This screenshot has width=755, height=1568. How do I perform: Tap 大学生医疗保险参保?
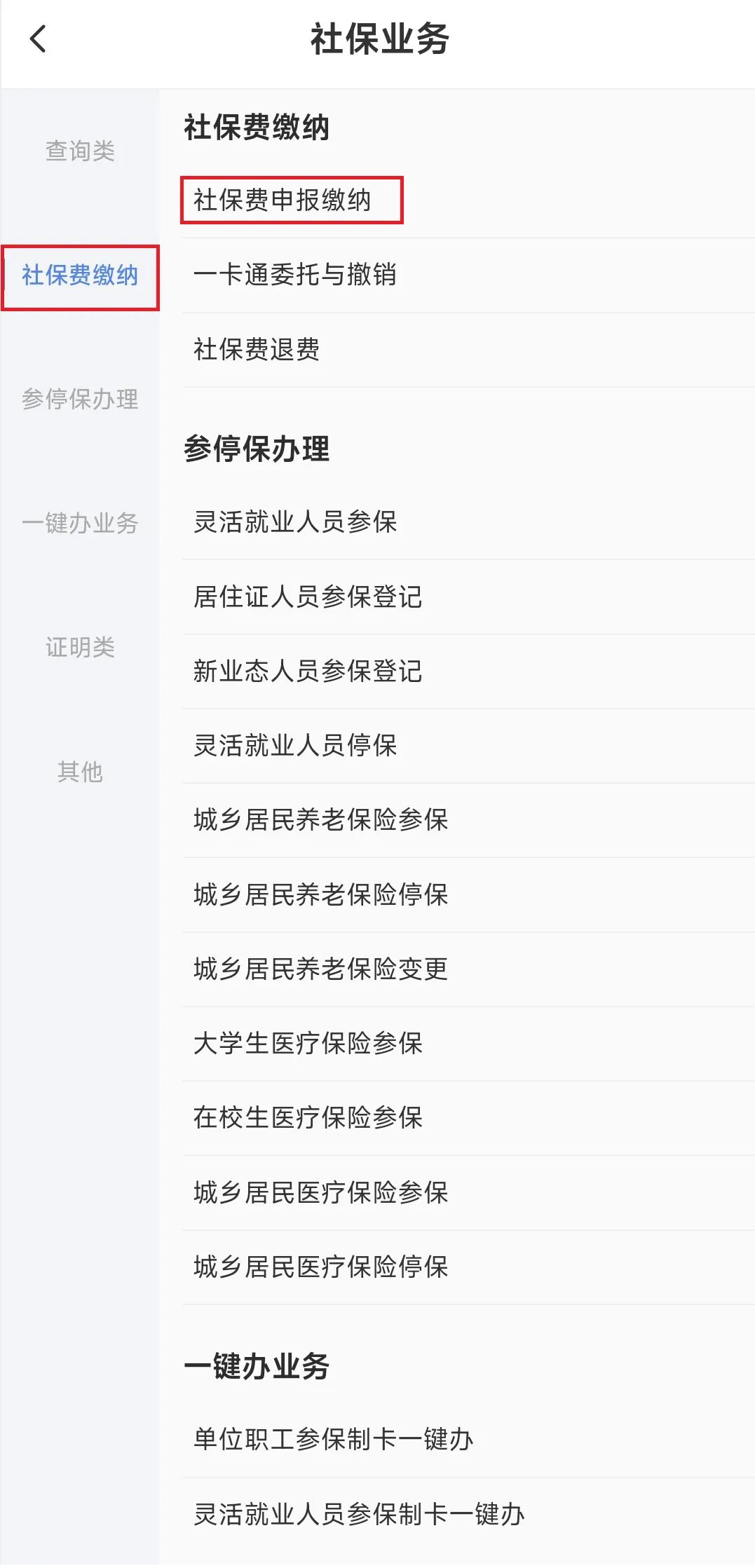tap(308, 1044)
